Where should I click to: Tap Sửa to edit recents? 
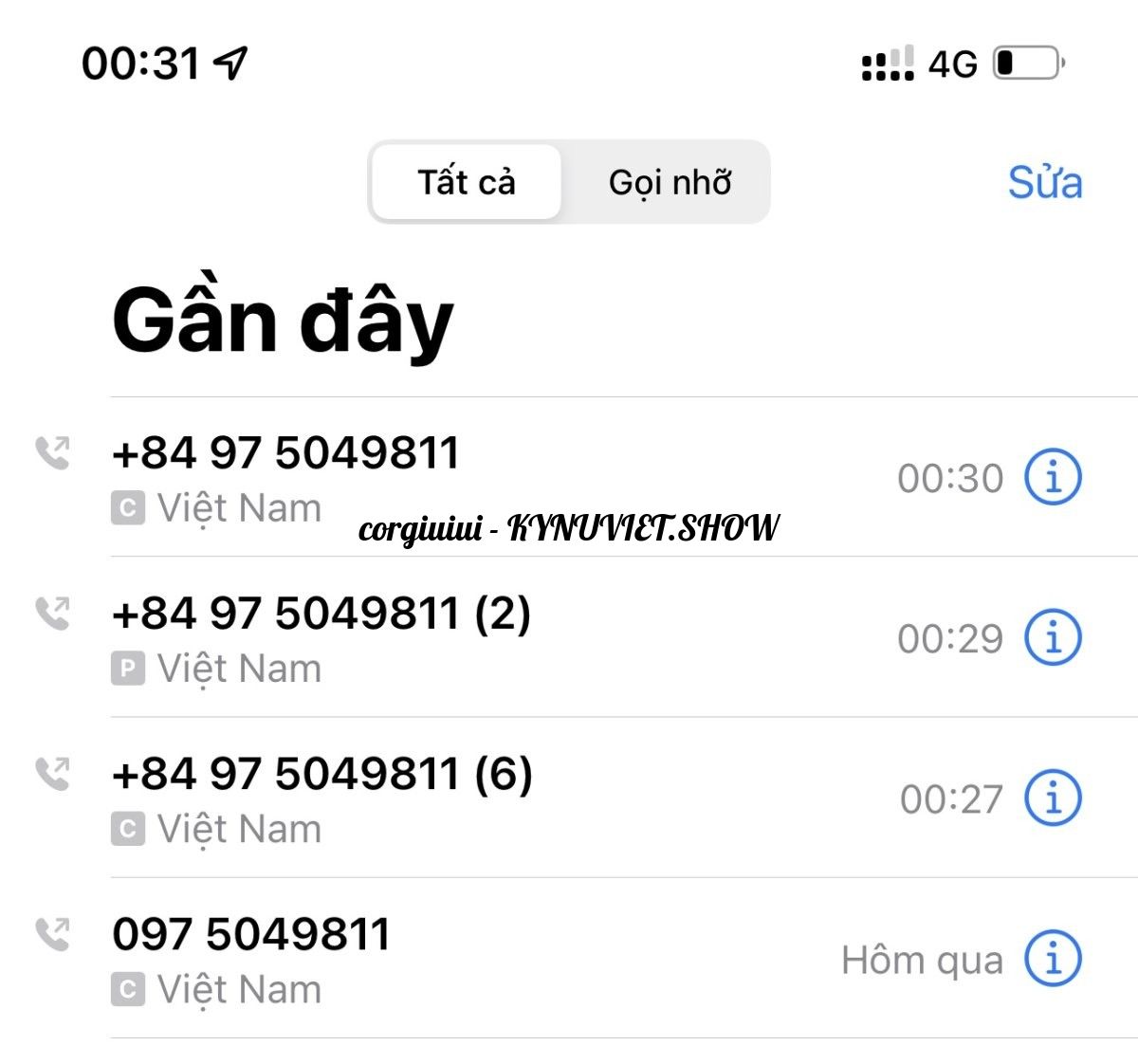[1044, 182]
